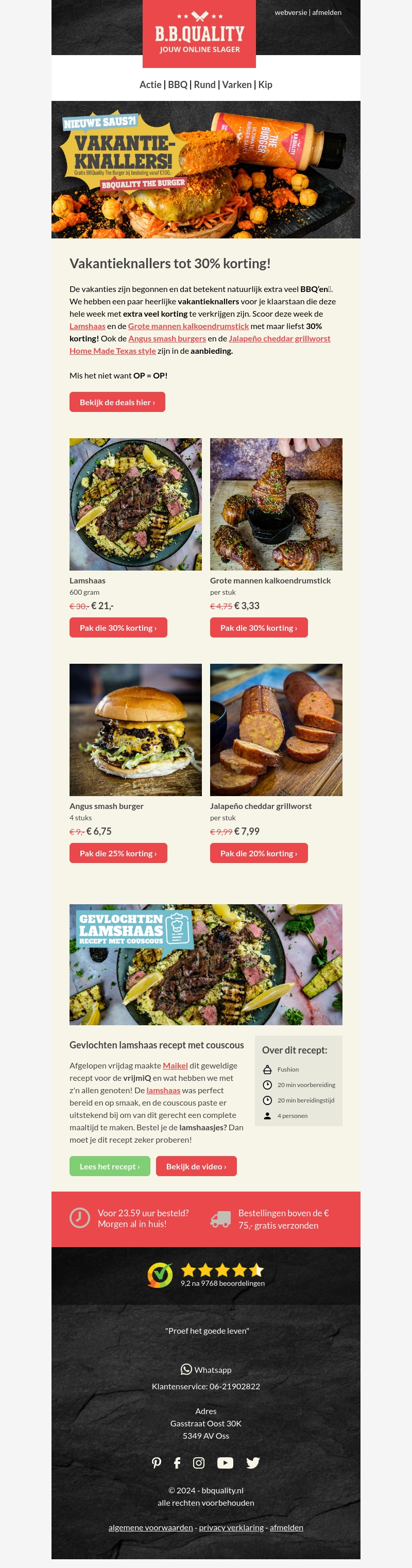Open the Kip category link

[265, 84]
